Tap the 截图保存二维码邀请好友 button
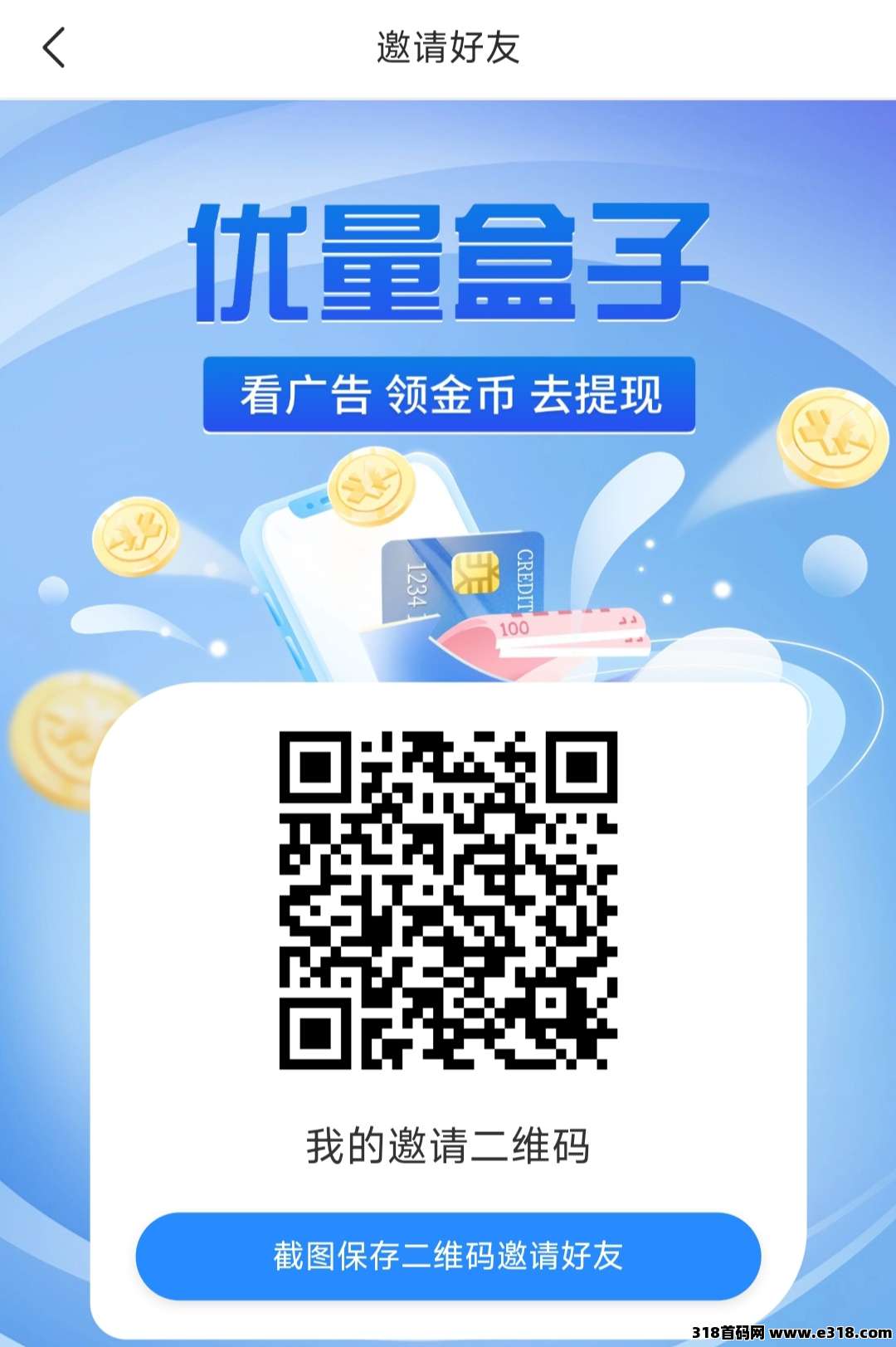The width and height of the screenshot is (896, 1347). click(448, 1256)
